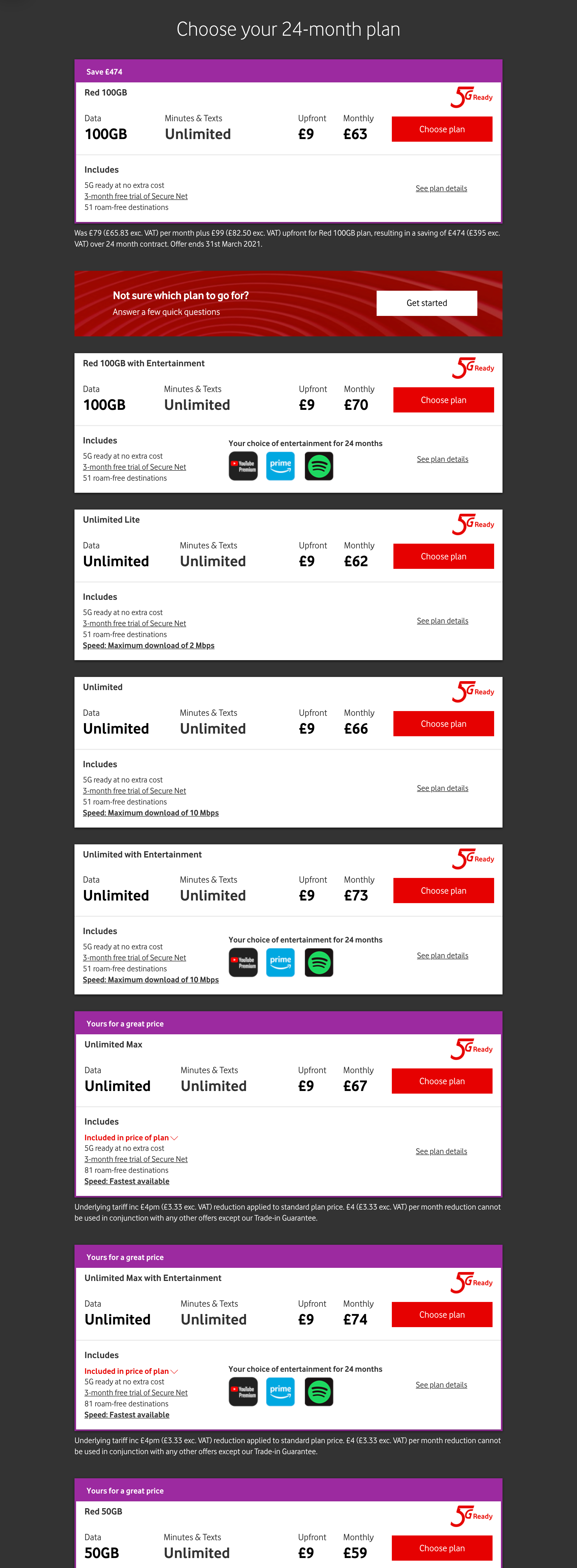Expand Included in price of plan under Unlimited Max
Image resolution: width=577 pixels, height=1568 pixels.
point(131,1138)
